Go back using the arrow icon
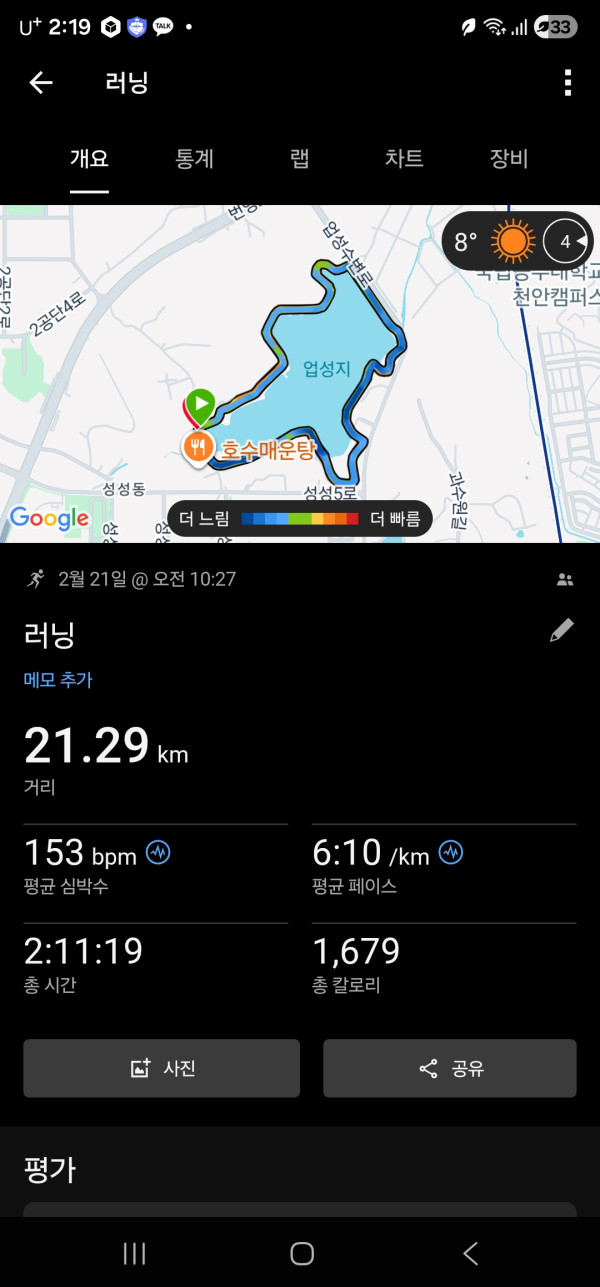 pos(41,83)
